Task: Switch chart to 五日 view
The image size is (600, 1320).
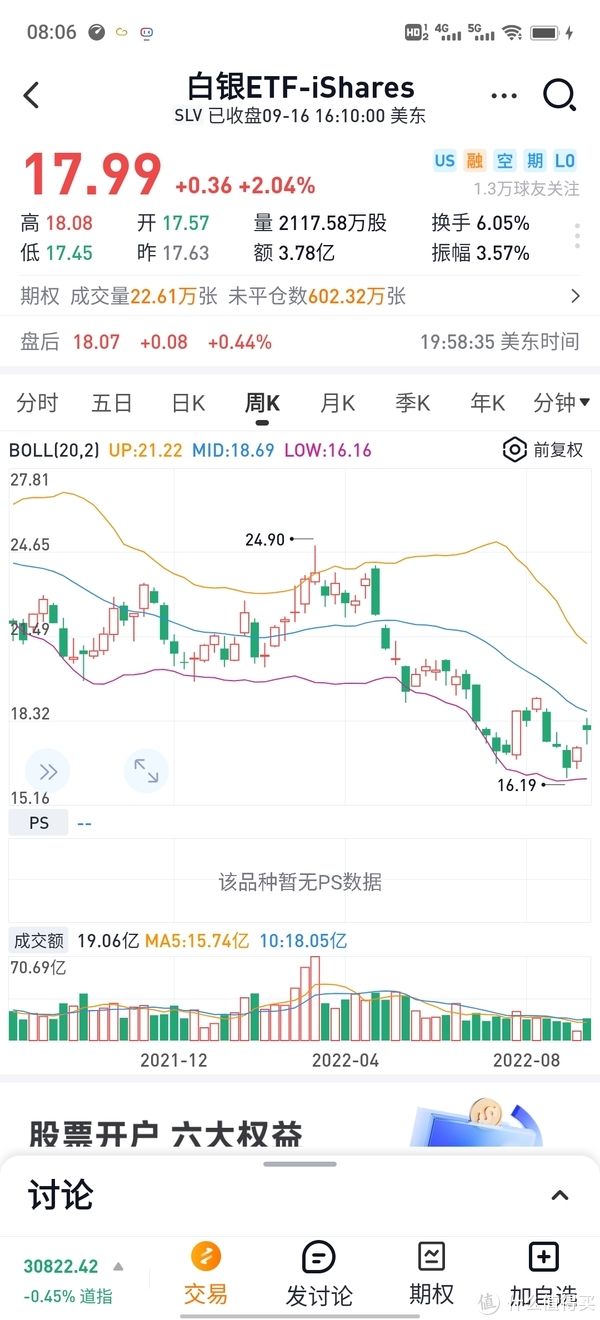Action: coord(112,403)
